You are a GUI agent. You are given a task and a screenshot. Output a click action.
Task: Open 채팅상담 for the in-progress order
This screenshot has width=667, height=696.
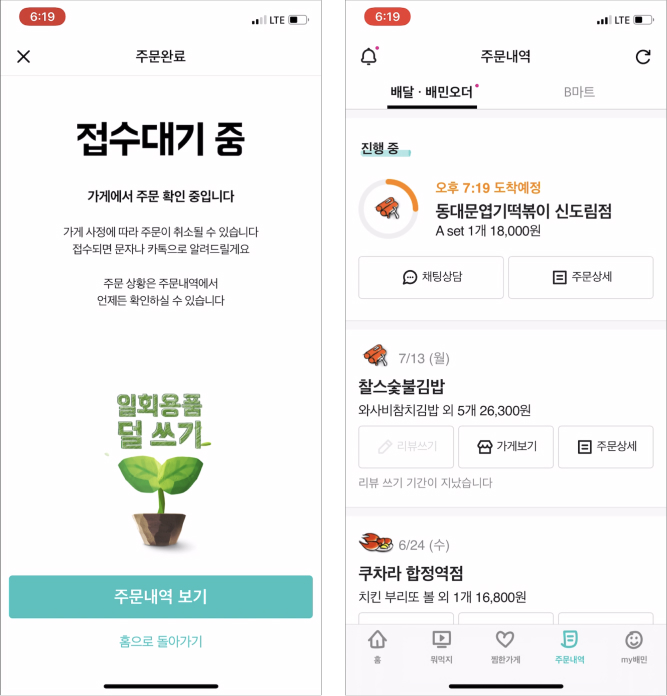(431, 277)
